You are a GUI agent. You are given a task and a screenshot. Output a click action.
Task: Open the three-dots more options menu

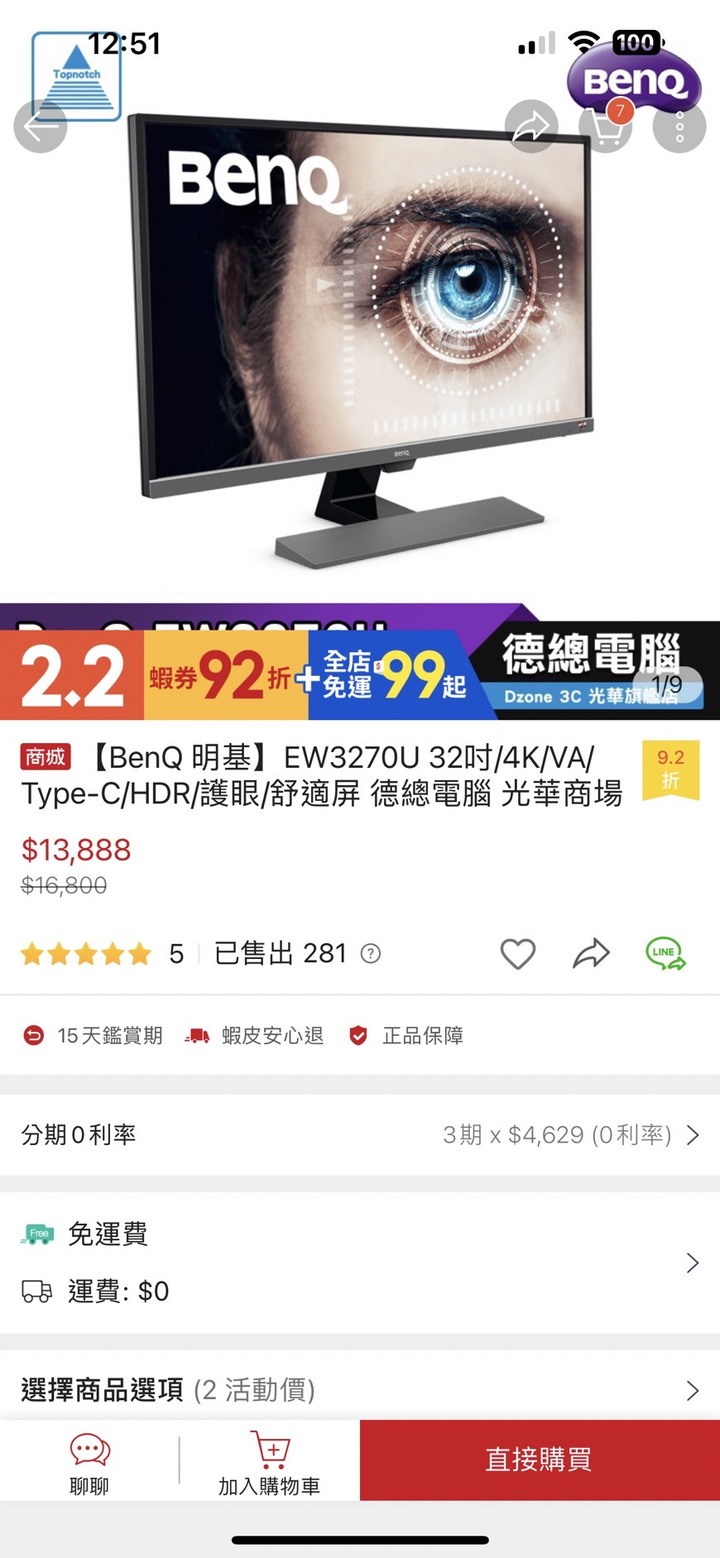pyautogui.click(x=679, y=127)
